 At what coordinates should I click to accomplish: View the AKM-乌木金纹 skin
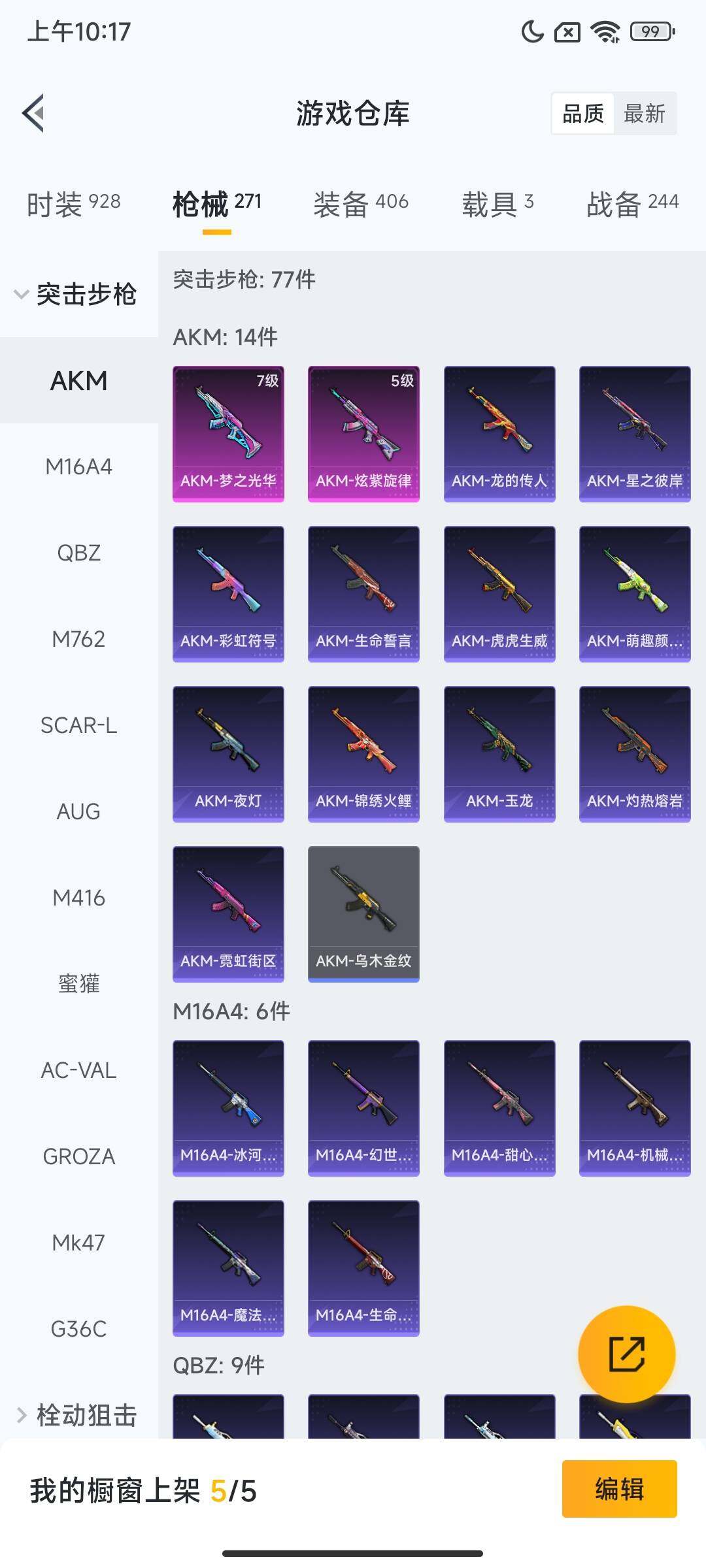[x=363, y=914]
